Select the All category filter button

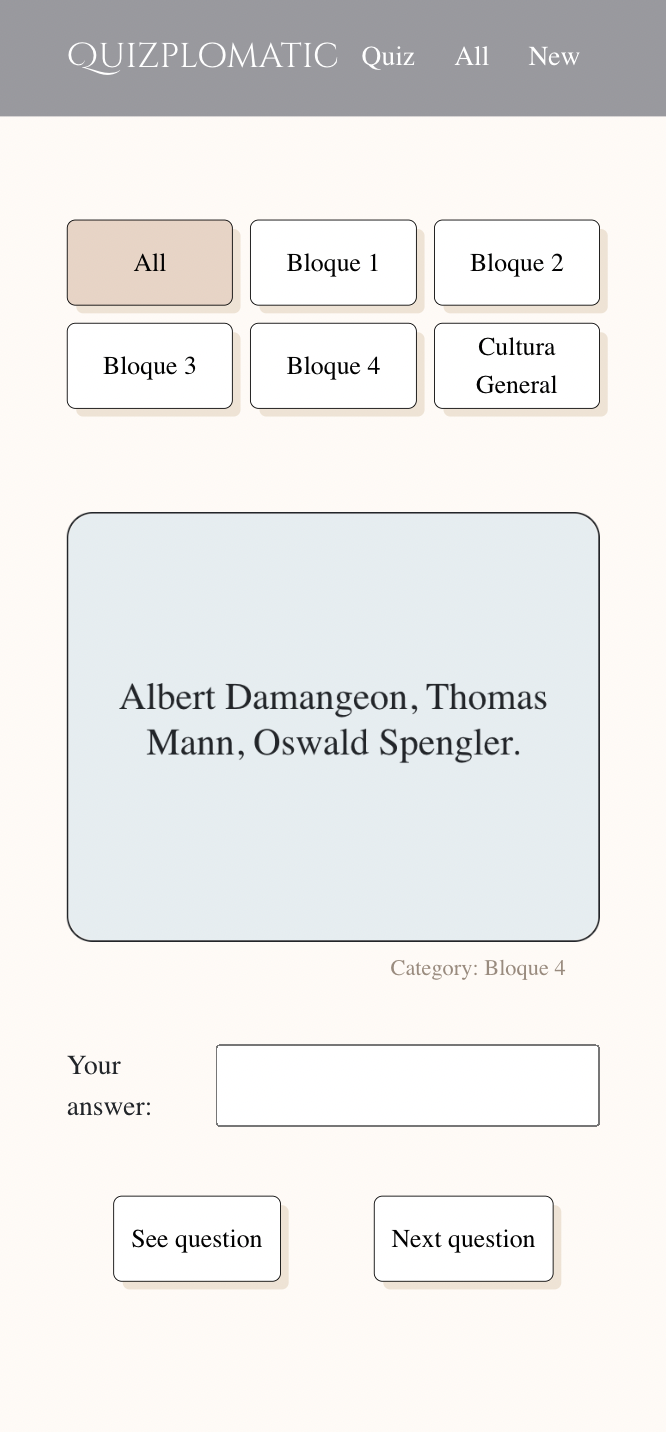pyautogui.click(x=150, y=263)
